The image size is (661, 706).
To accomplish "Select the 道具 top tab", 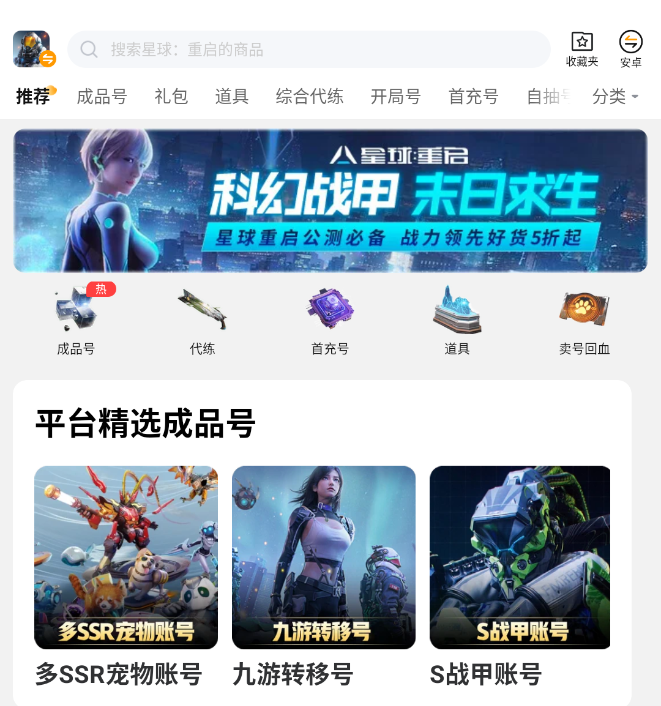I will (x=232, y=97).
